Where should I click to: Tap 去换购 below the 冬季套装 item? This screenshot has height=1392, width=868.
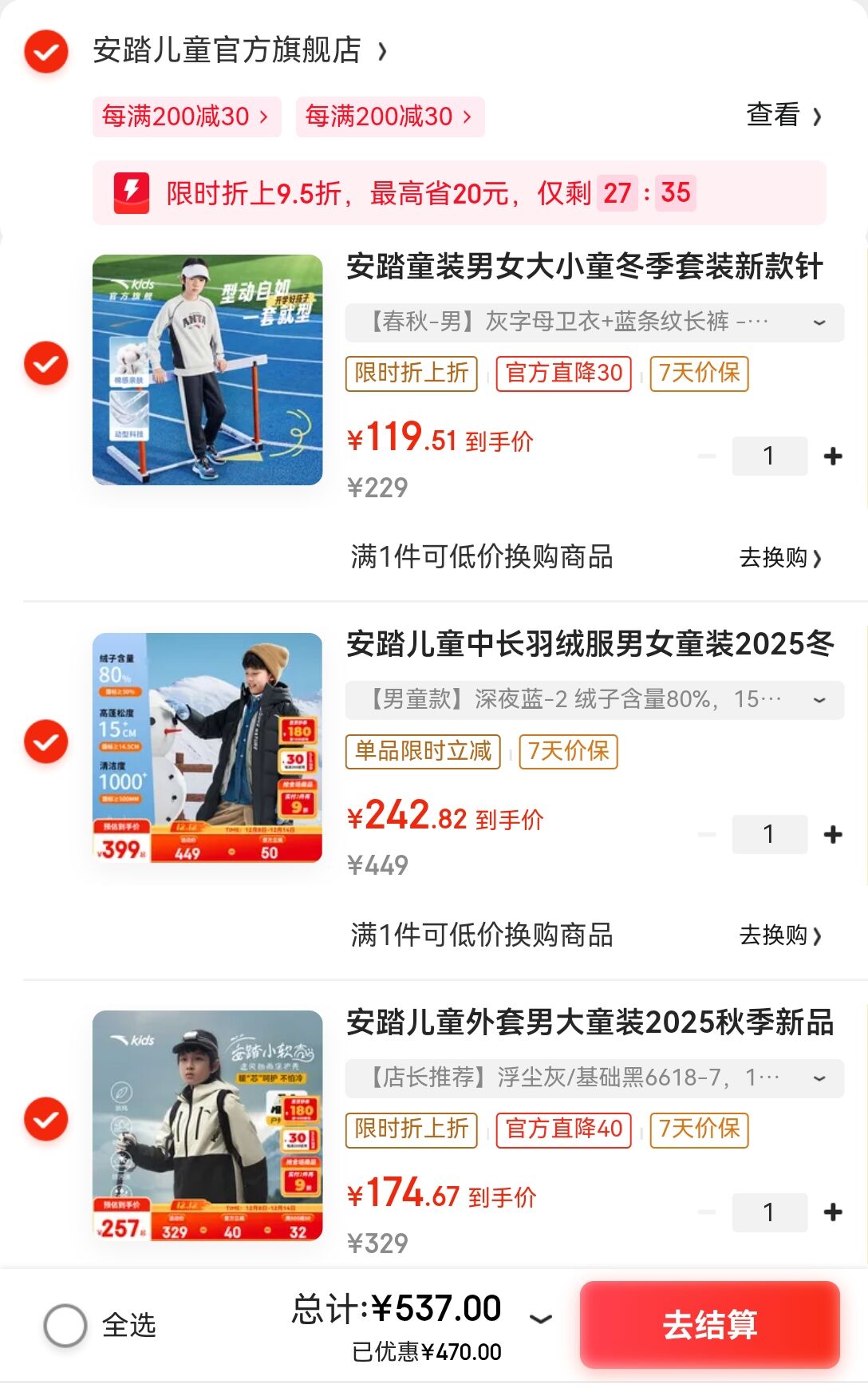779,557
